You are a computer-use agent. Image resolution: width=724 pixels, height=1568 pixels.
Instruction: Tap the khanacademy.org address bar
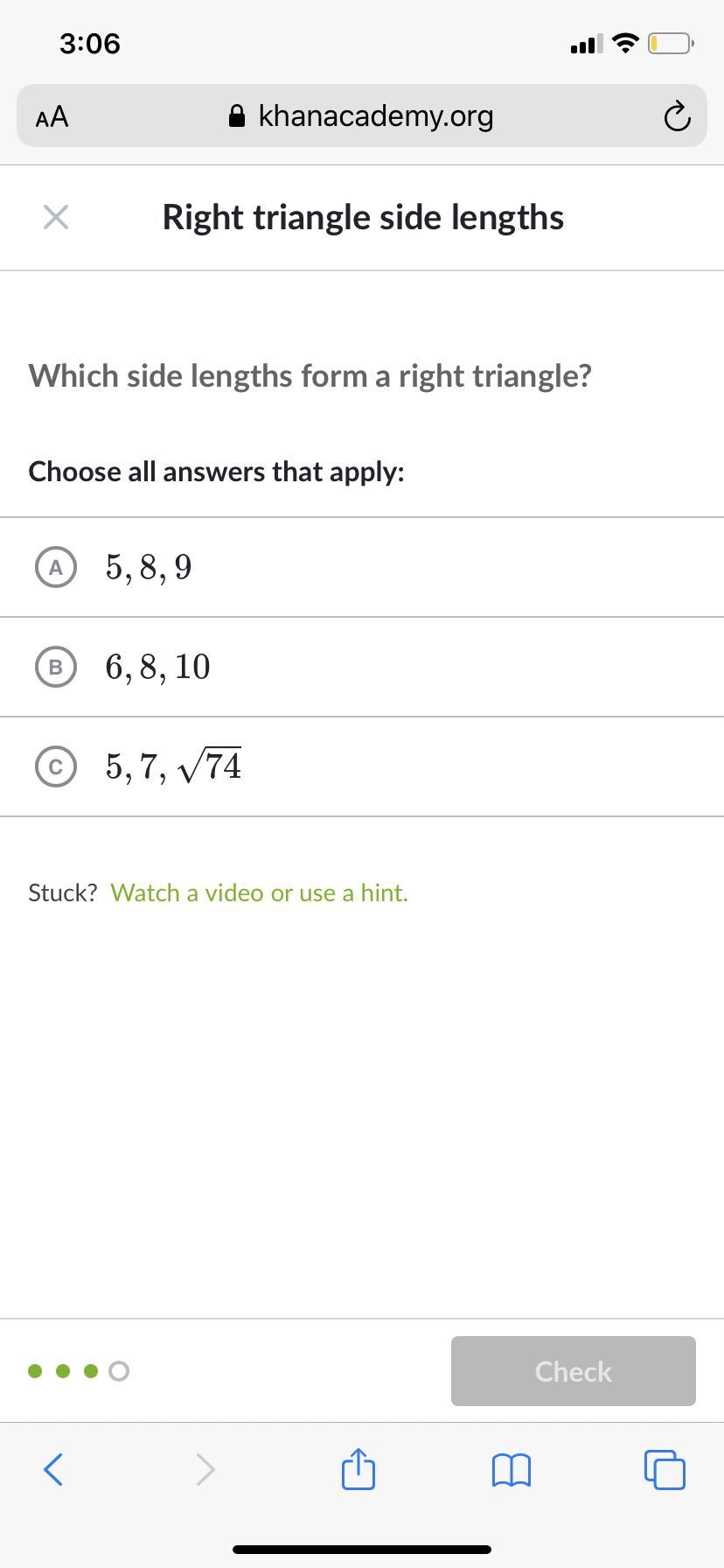[x=362, y=115]
